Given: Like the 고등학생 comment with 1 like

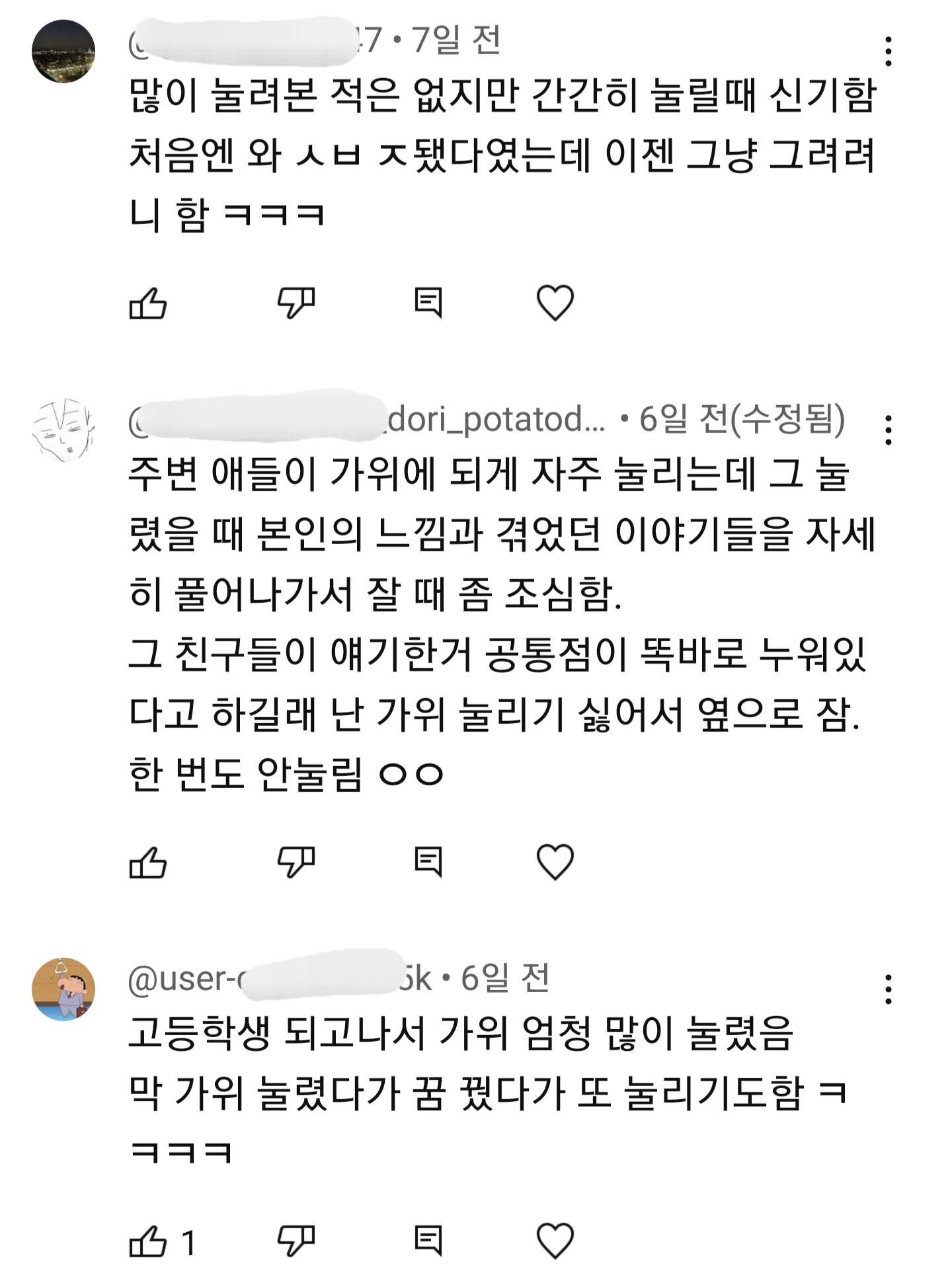Looking at the screenshot, I should 147,1241.
